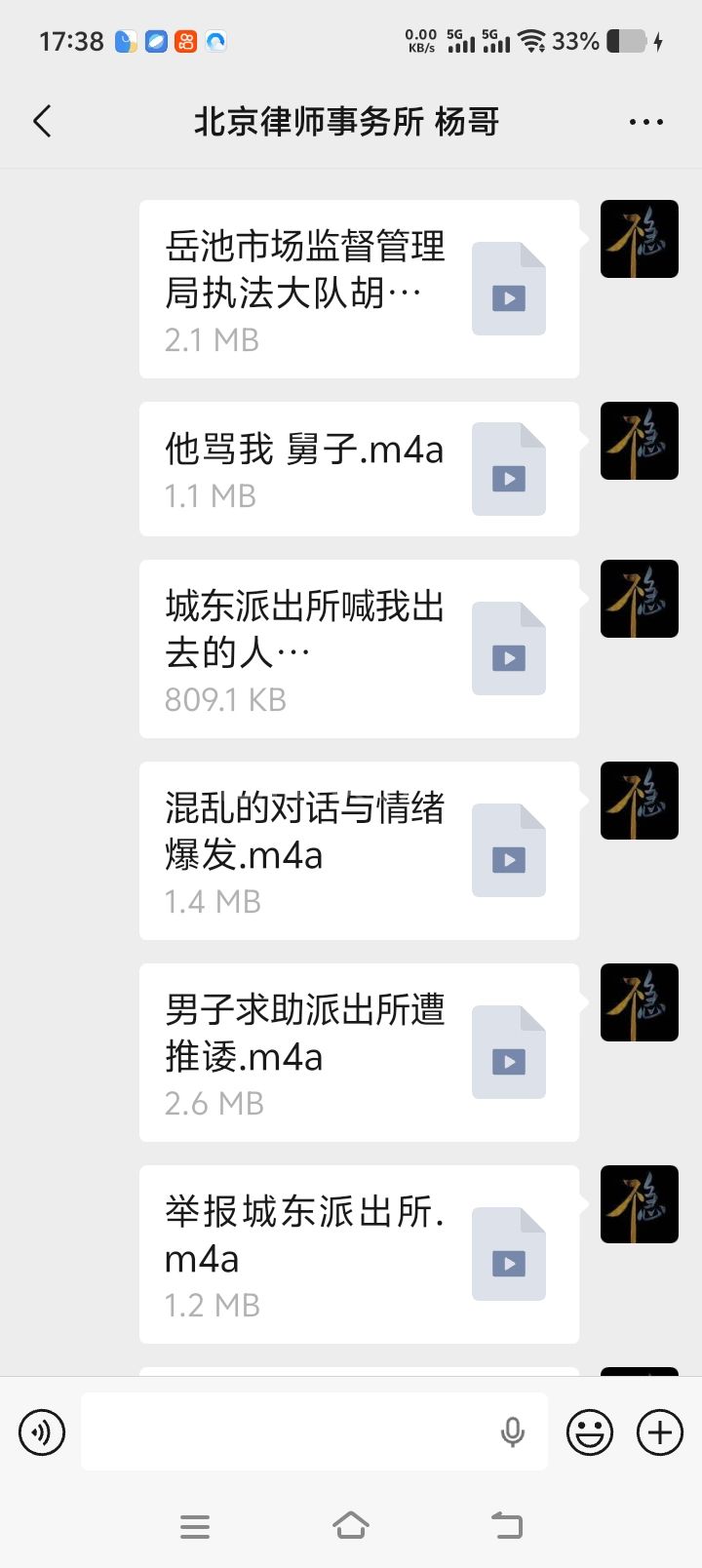
Task: Open the file 他骂我 舅子.m4a
Action: 359,469
